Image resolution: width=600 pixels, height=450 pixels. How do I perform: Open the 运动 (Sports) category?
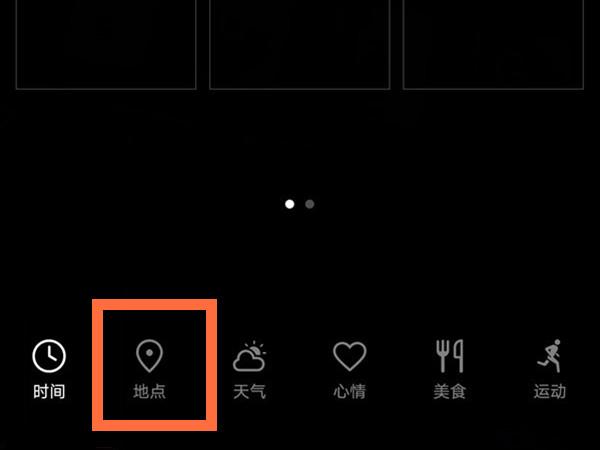click(x=549, y=368)
